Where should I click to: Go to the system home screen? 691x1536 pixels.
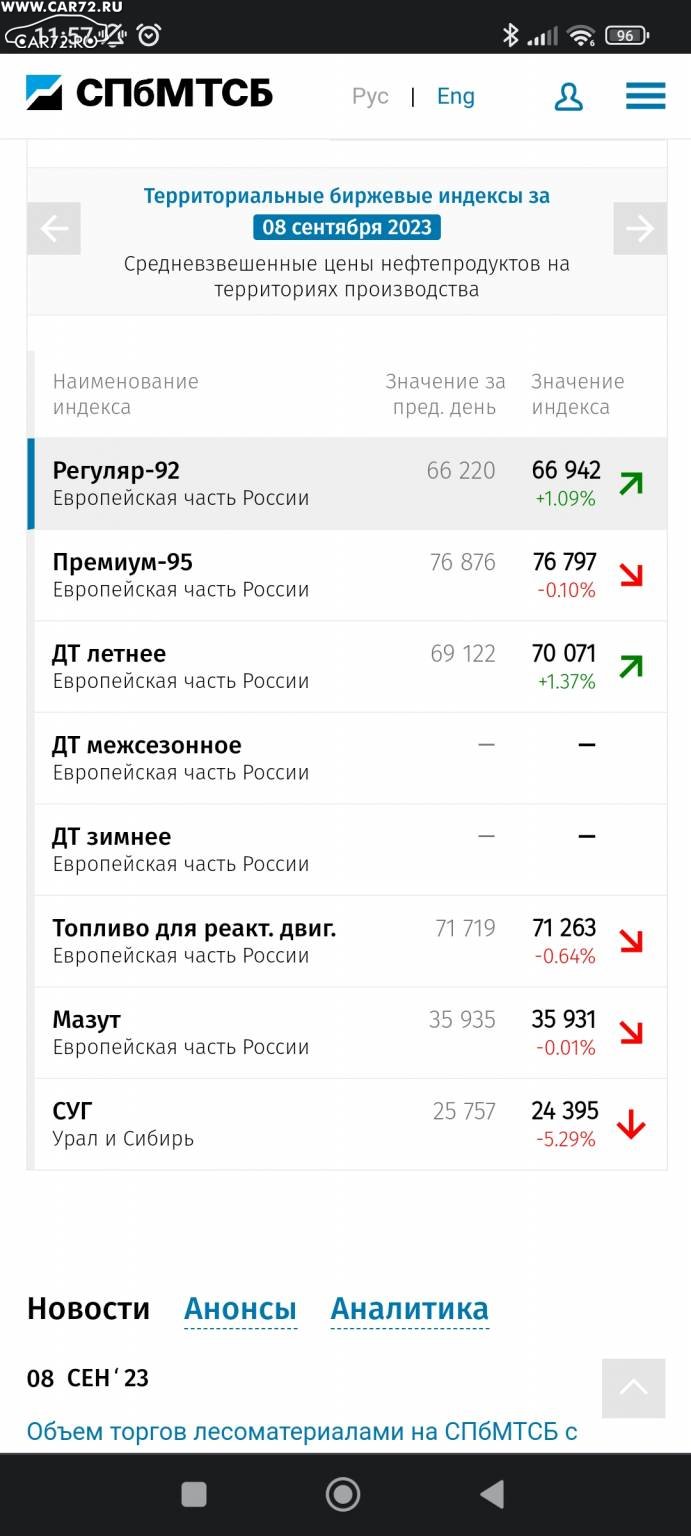[x=343, y=1494]
